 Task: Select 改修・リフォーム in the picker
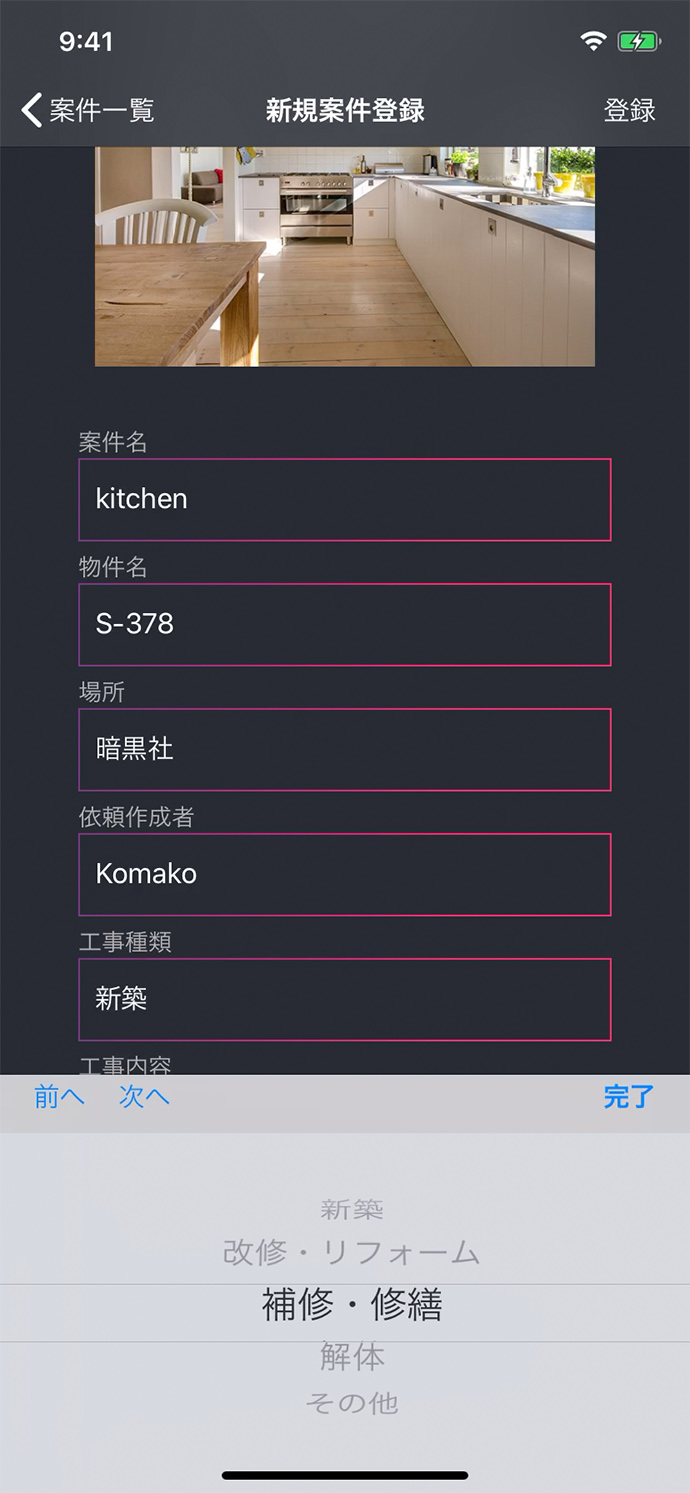351,1252
